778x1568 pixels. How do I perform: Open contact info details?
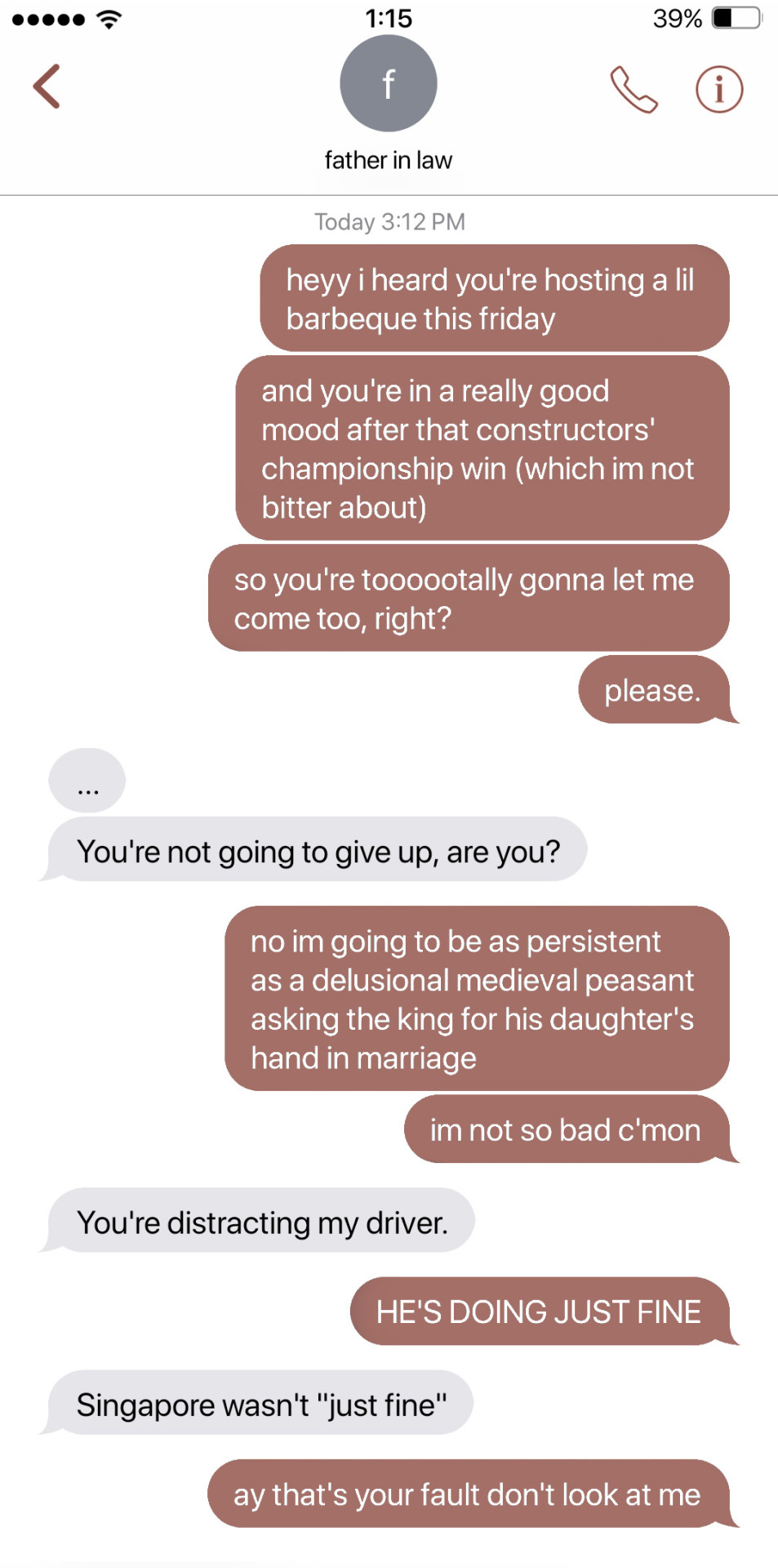click(x=718, y=89)
